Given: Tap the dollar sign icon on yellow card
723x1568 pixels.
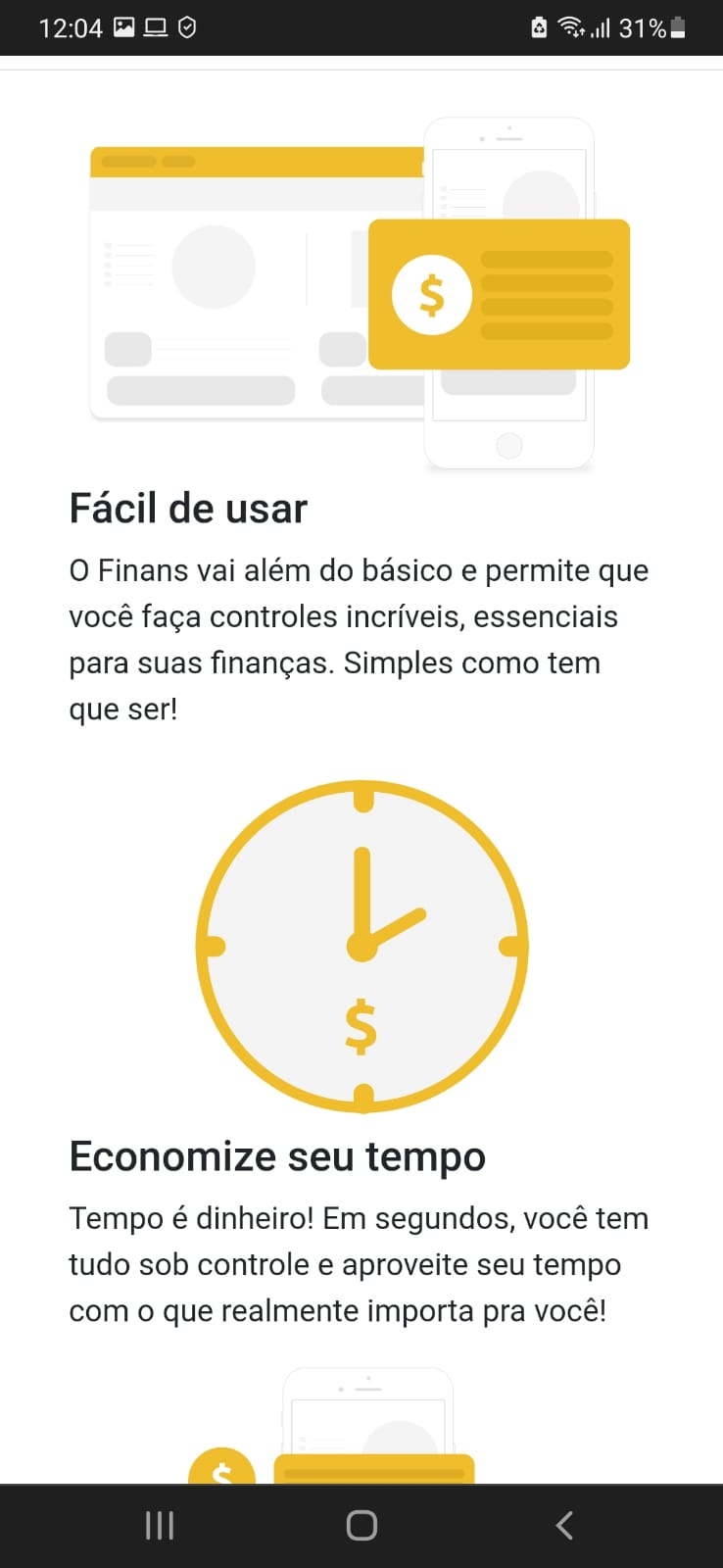Looking at the screenshot, I should pos(431,295).
